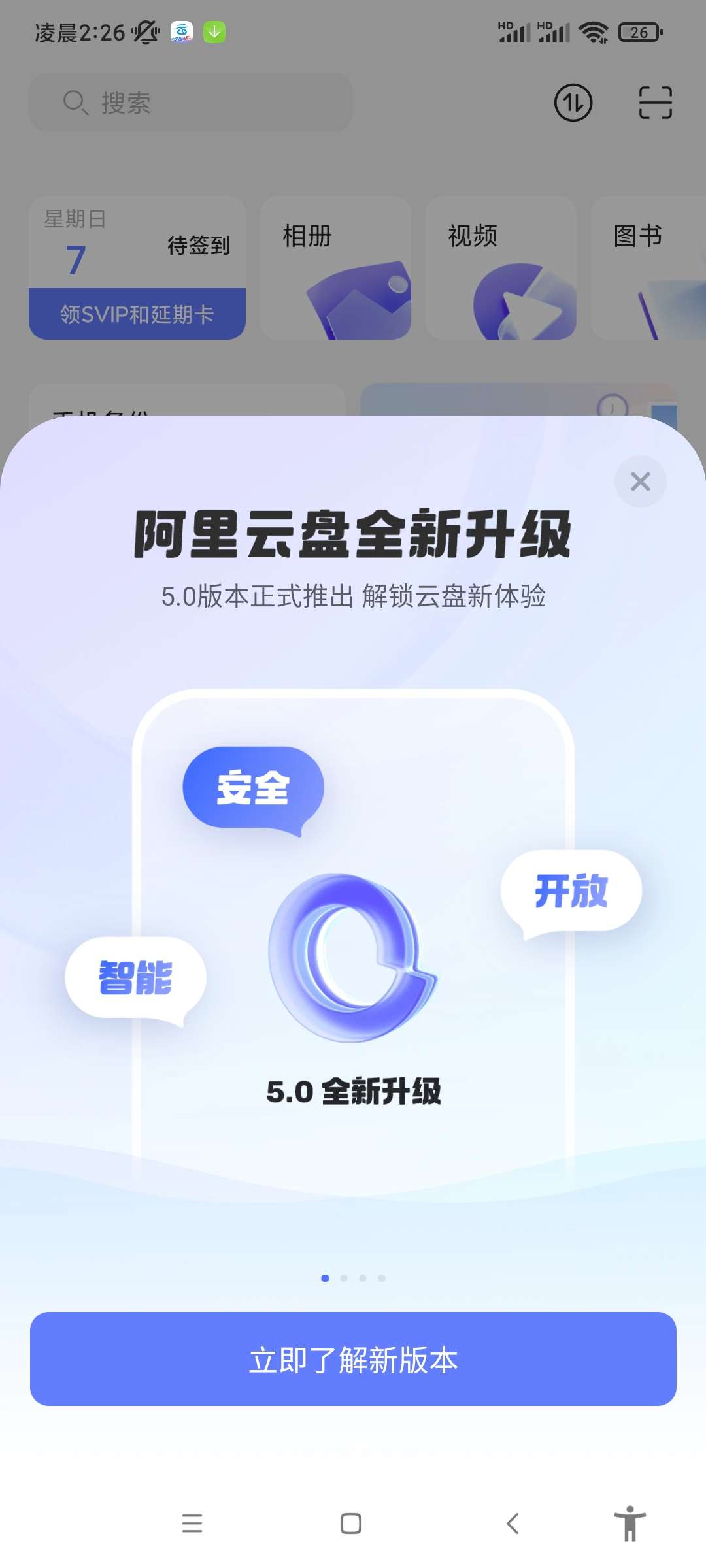
Task: Tap 领SVIP和延期卡 sign-in card
Action: (137, 314)
